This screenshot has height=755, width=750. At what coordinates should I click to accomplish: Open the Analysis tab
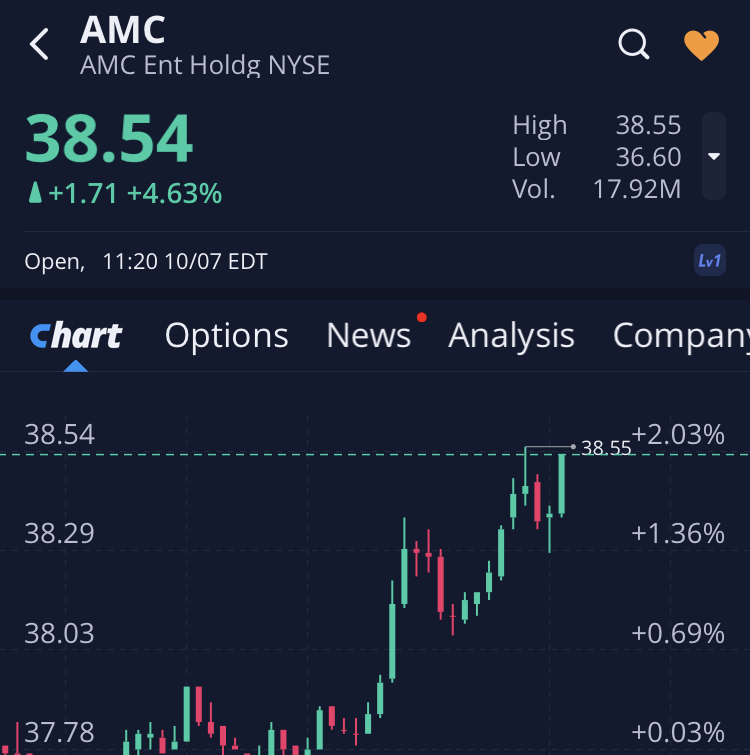click(511, 336)
